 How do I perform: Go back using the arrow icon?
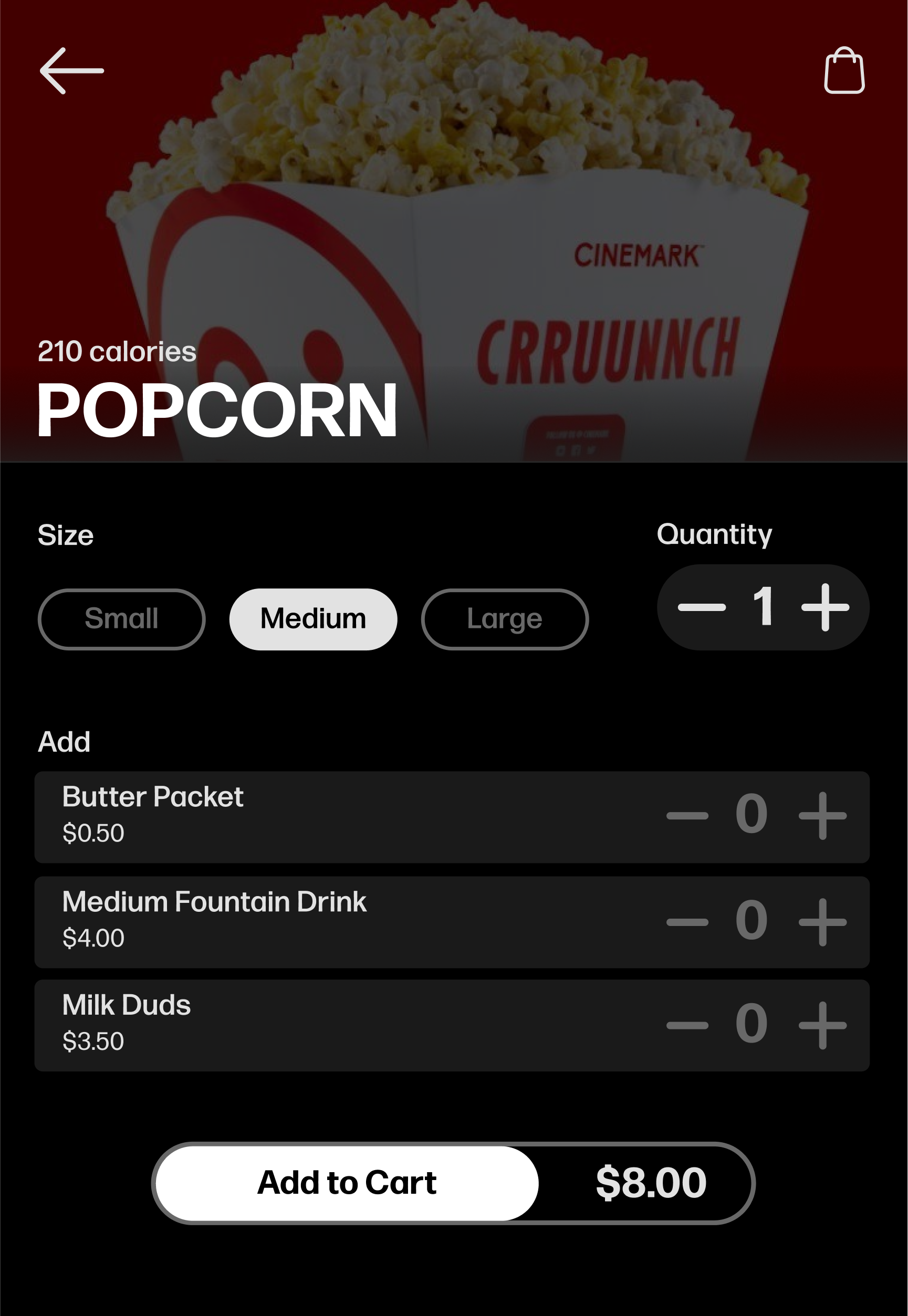[71, 70]
